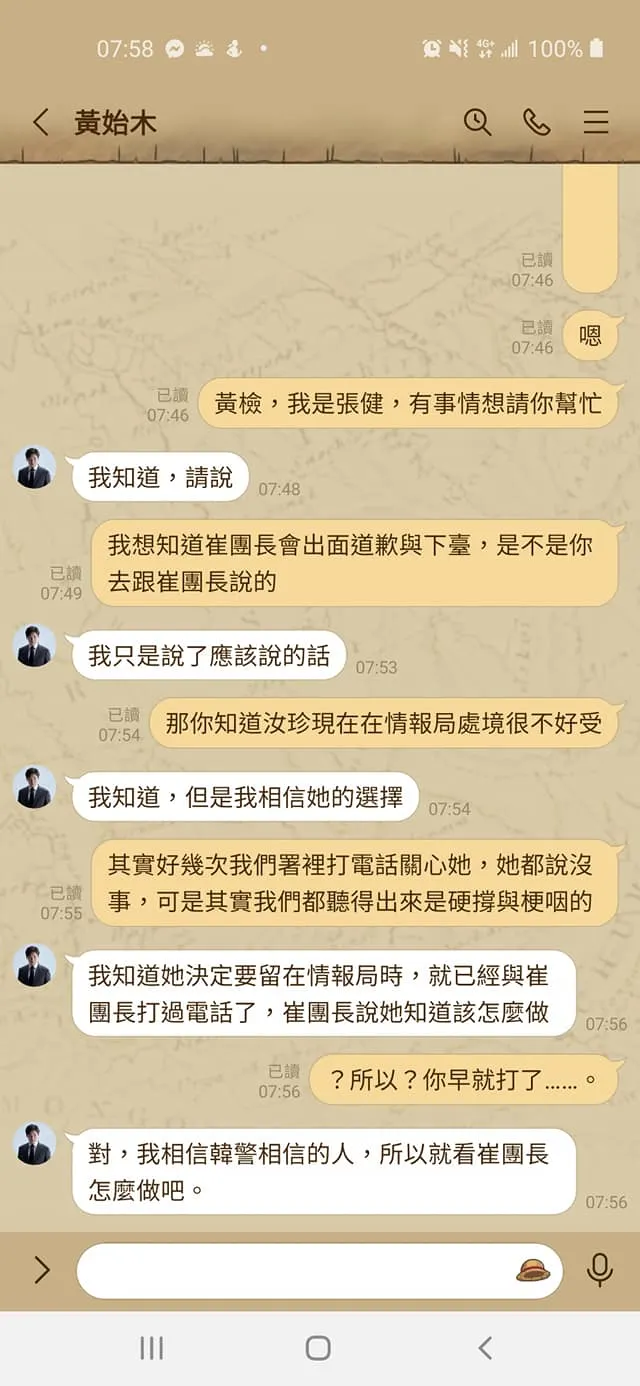Open recent apps from the navigation bar
Image resolution: width=640 pixels, height=1386 pixels.
(151, 1348)
